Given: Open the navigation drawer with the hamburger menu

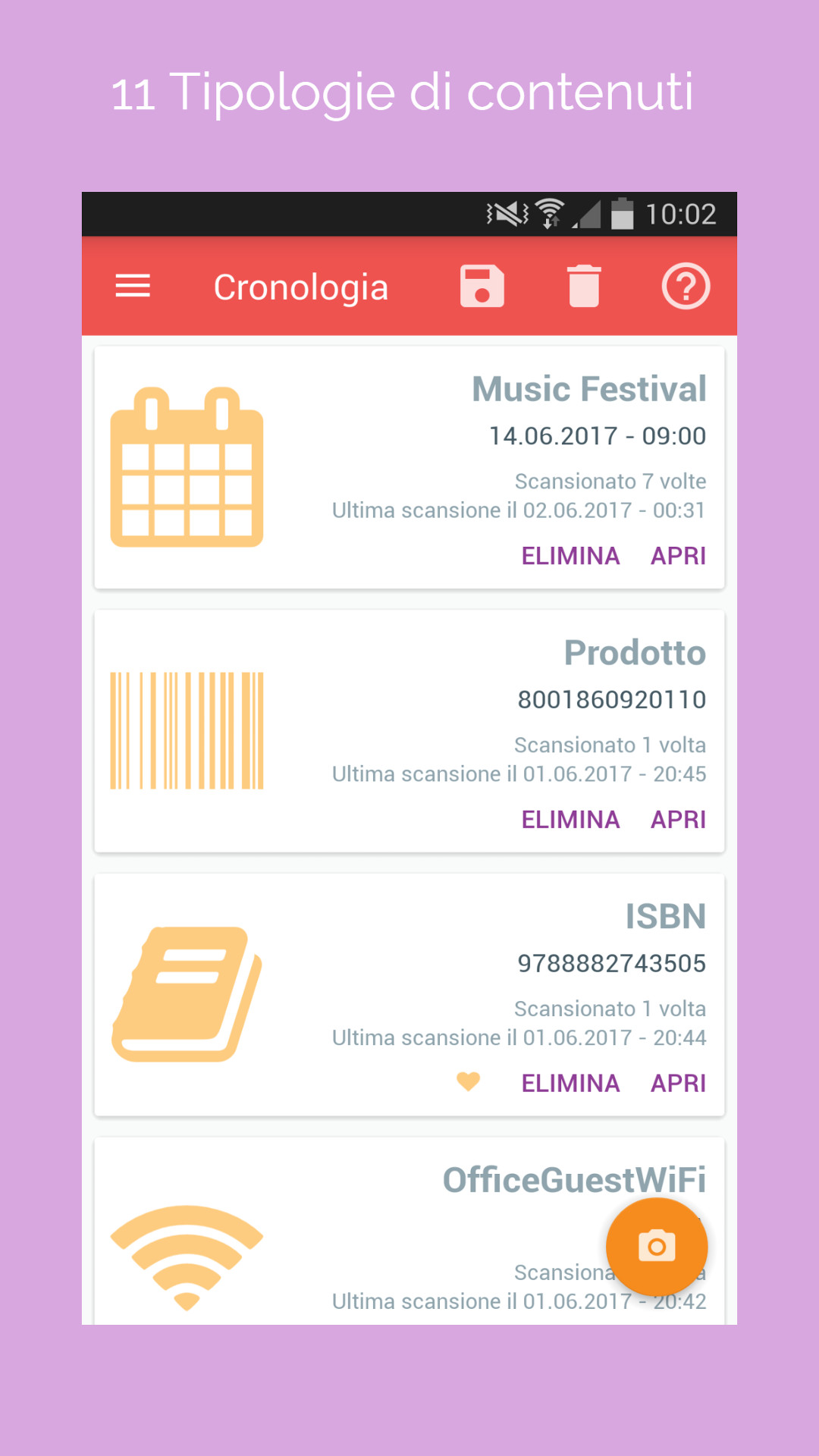Looking at the screenshot, I should [x=133, y=287].
